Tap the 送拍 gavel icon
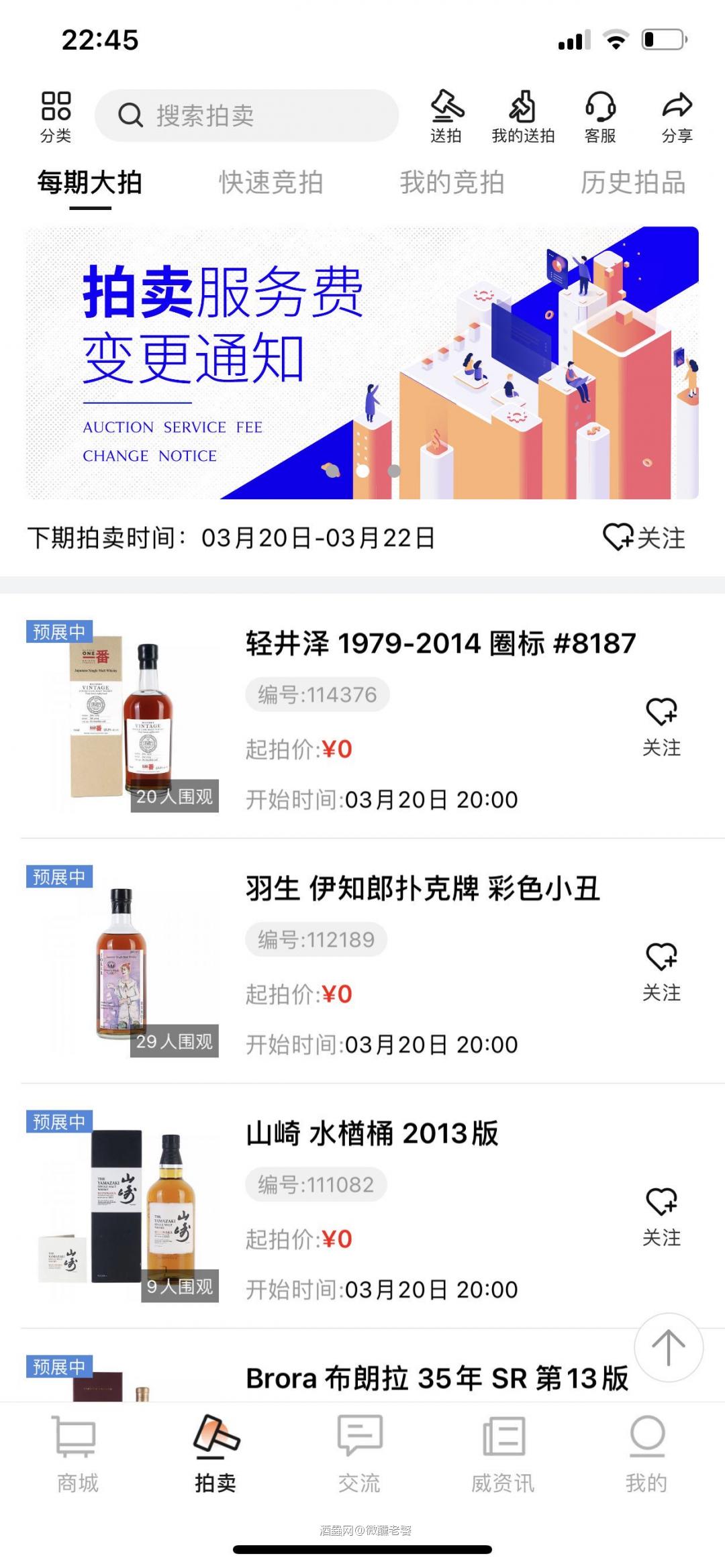This screenshot has height=1568, width=725. [x=445, y=115]
